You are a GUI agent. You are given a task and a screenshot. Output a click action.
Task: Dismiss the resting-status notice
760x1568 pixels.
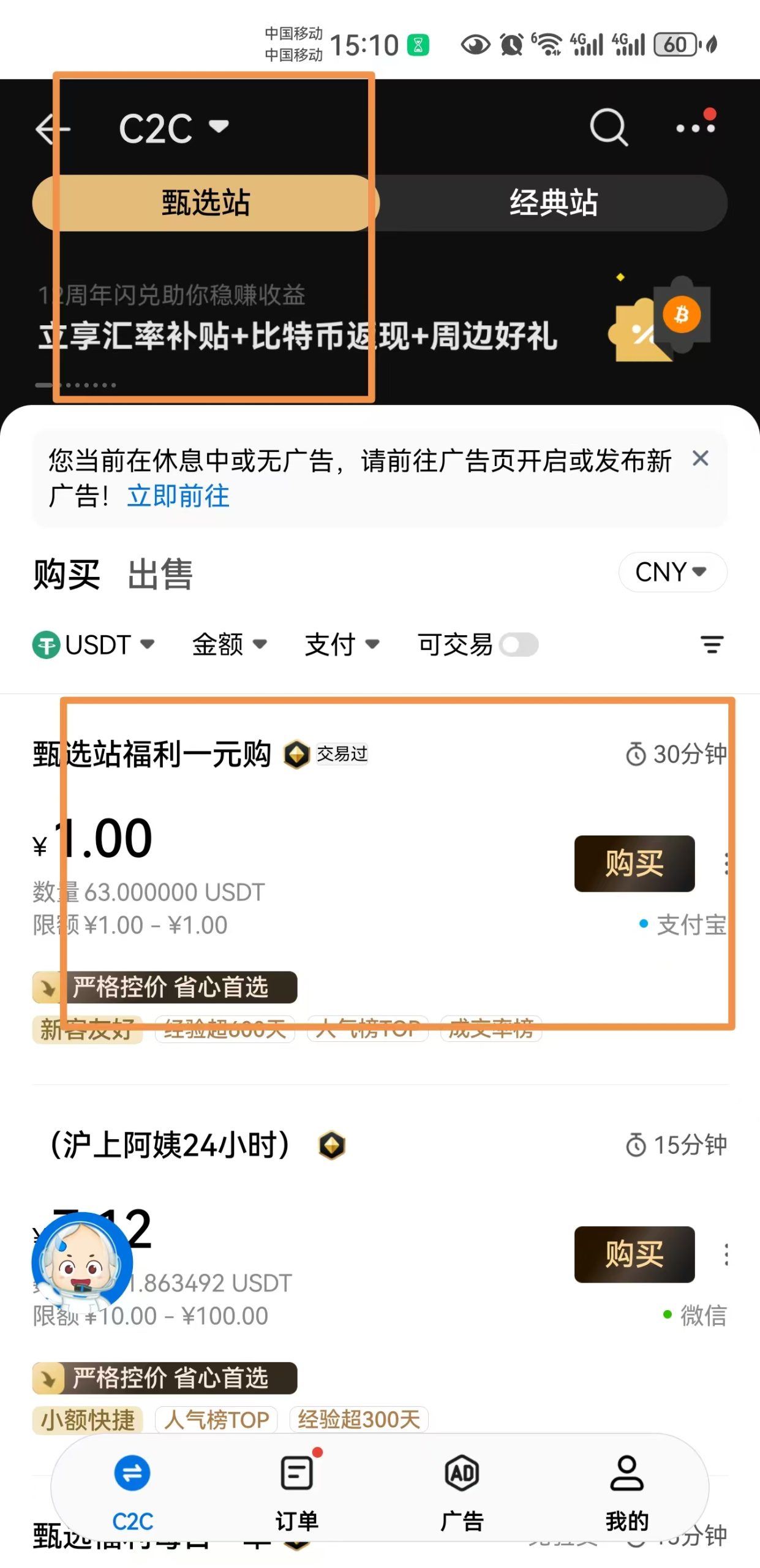coord(700,458)
